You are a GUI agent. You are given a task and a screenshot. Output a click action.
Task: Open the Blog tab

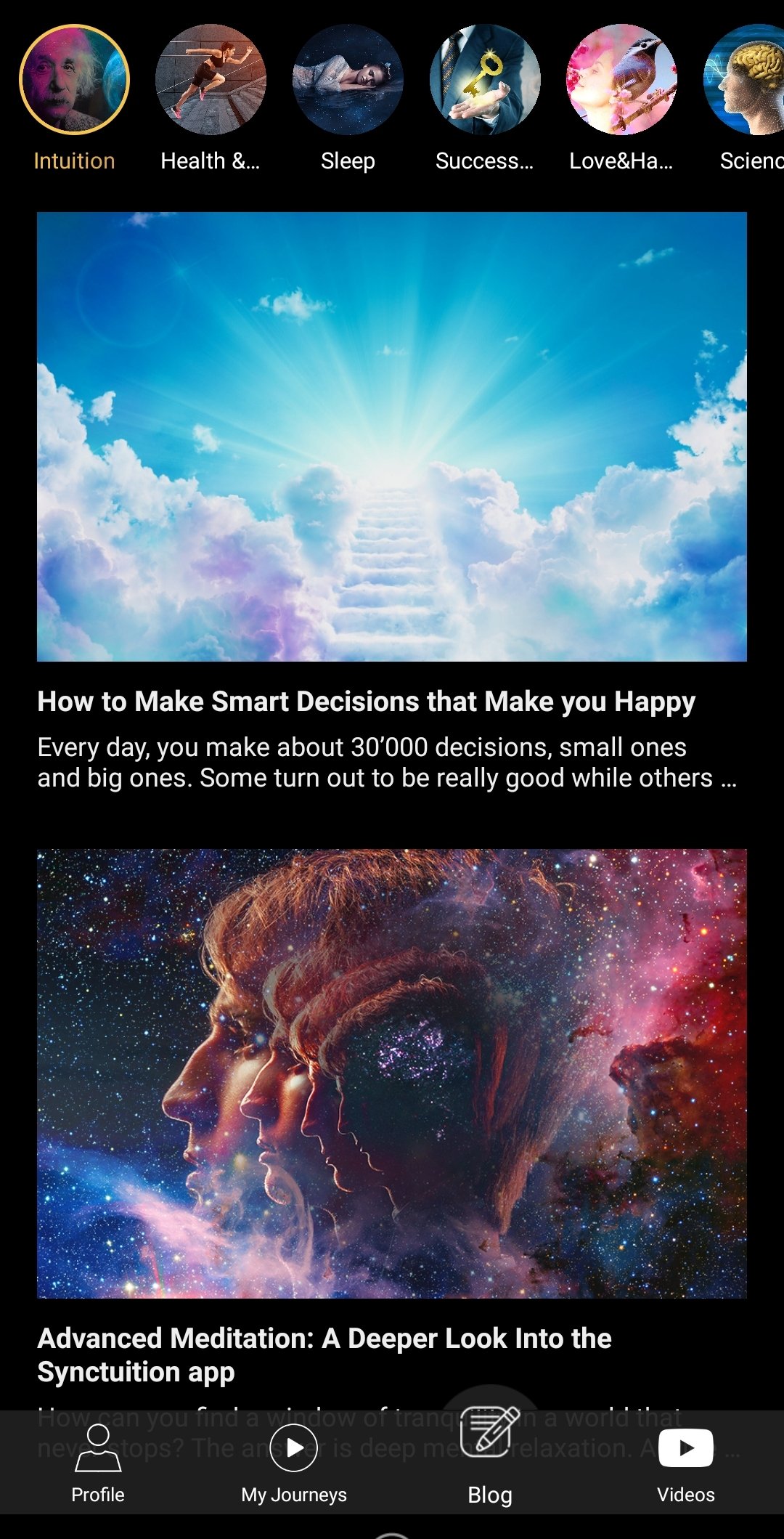[490, 1463]
